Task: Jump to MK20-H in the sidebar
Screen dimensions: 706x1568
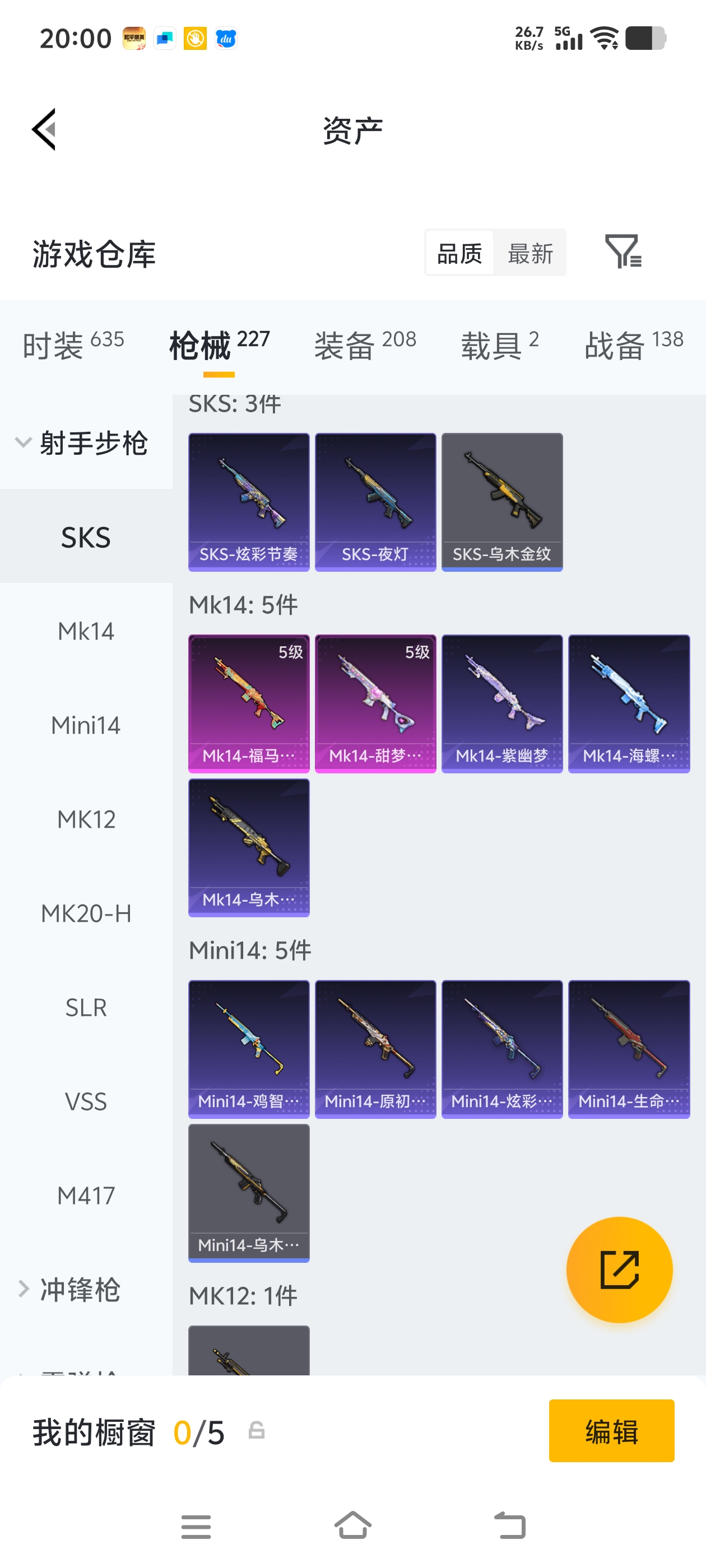Action: coord(86,914)
